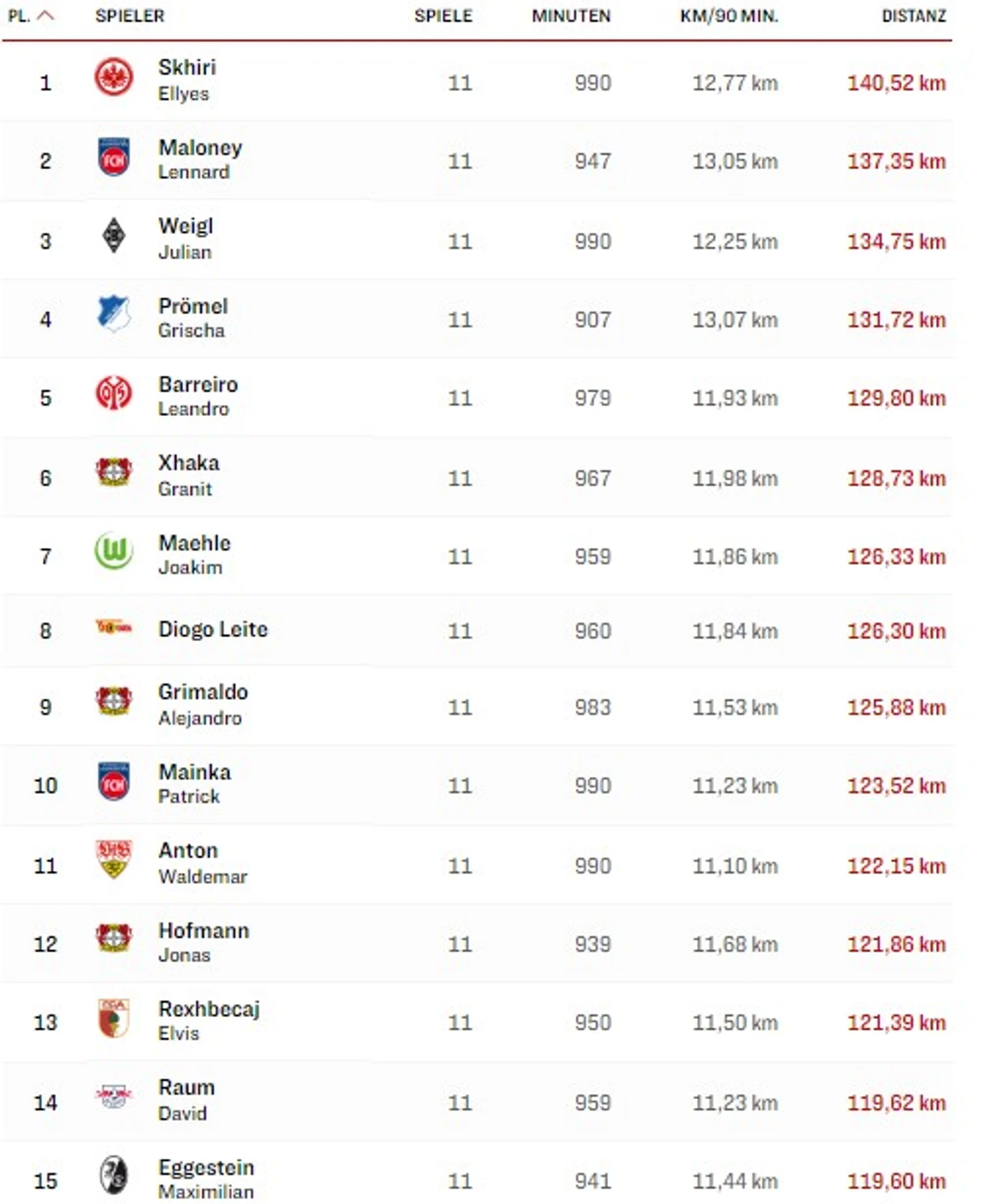Viewport: 993px width, 1204px height.
Task: View Waldemar Anton's row
Action: point(202,863)
